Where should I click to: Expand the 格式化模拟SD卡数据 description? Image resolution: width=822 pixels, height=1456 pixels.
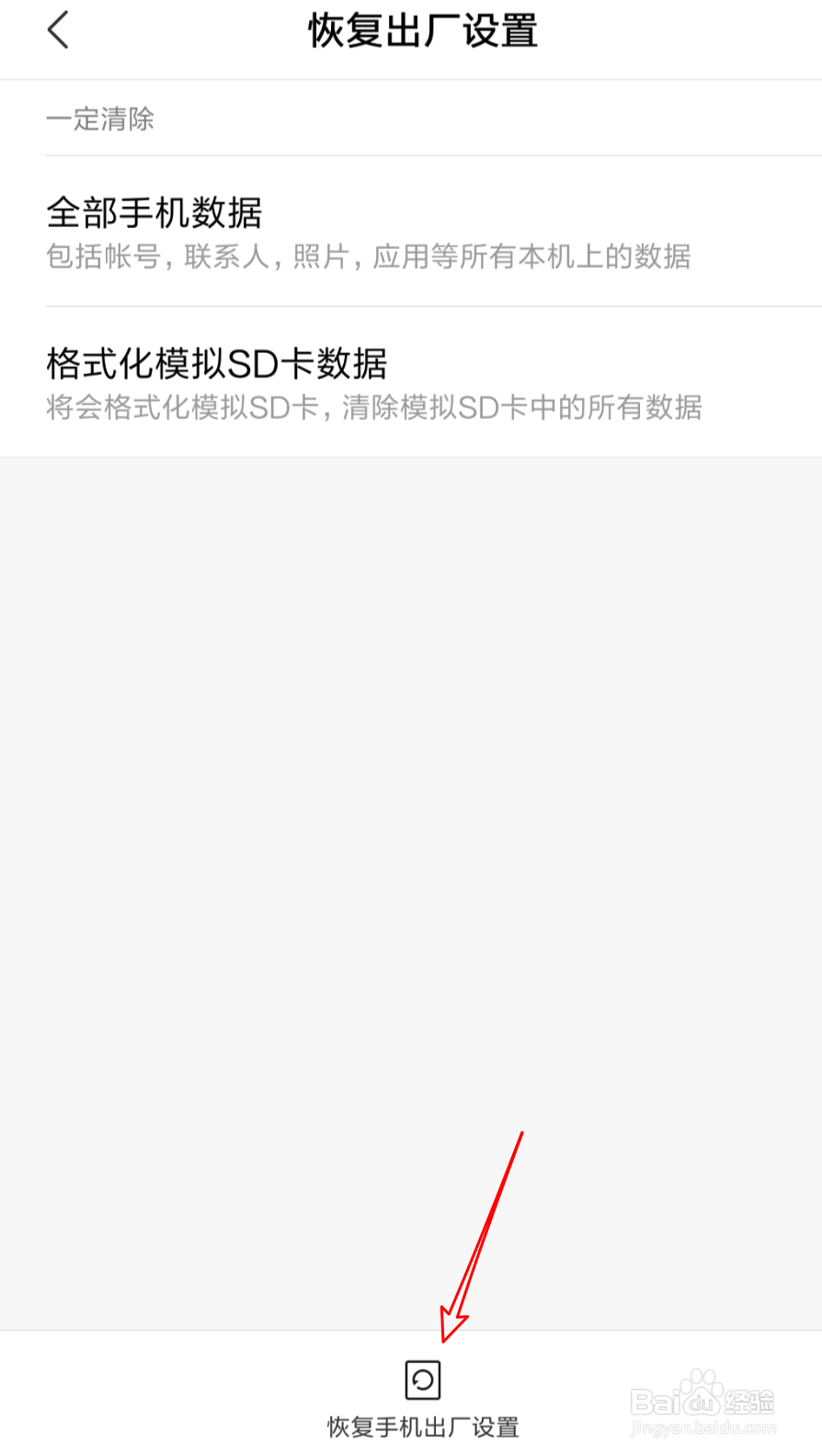[371, 409]
